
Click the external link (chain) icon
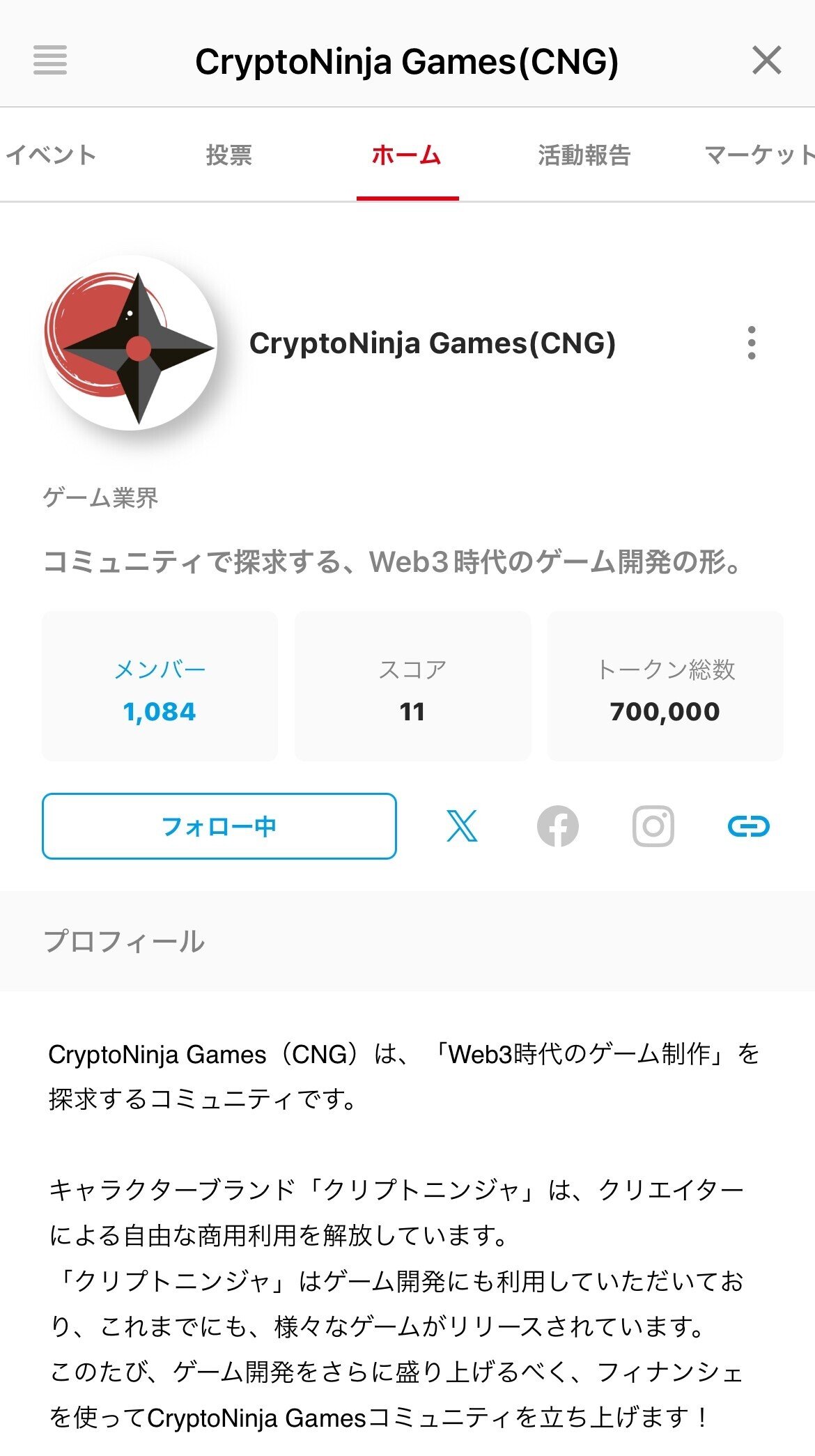point(749,826)
